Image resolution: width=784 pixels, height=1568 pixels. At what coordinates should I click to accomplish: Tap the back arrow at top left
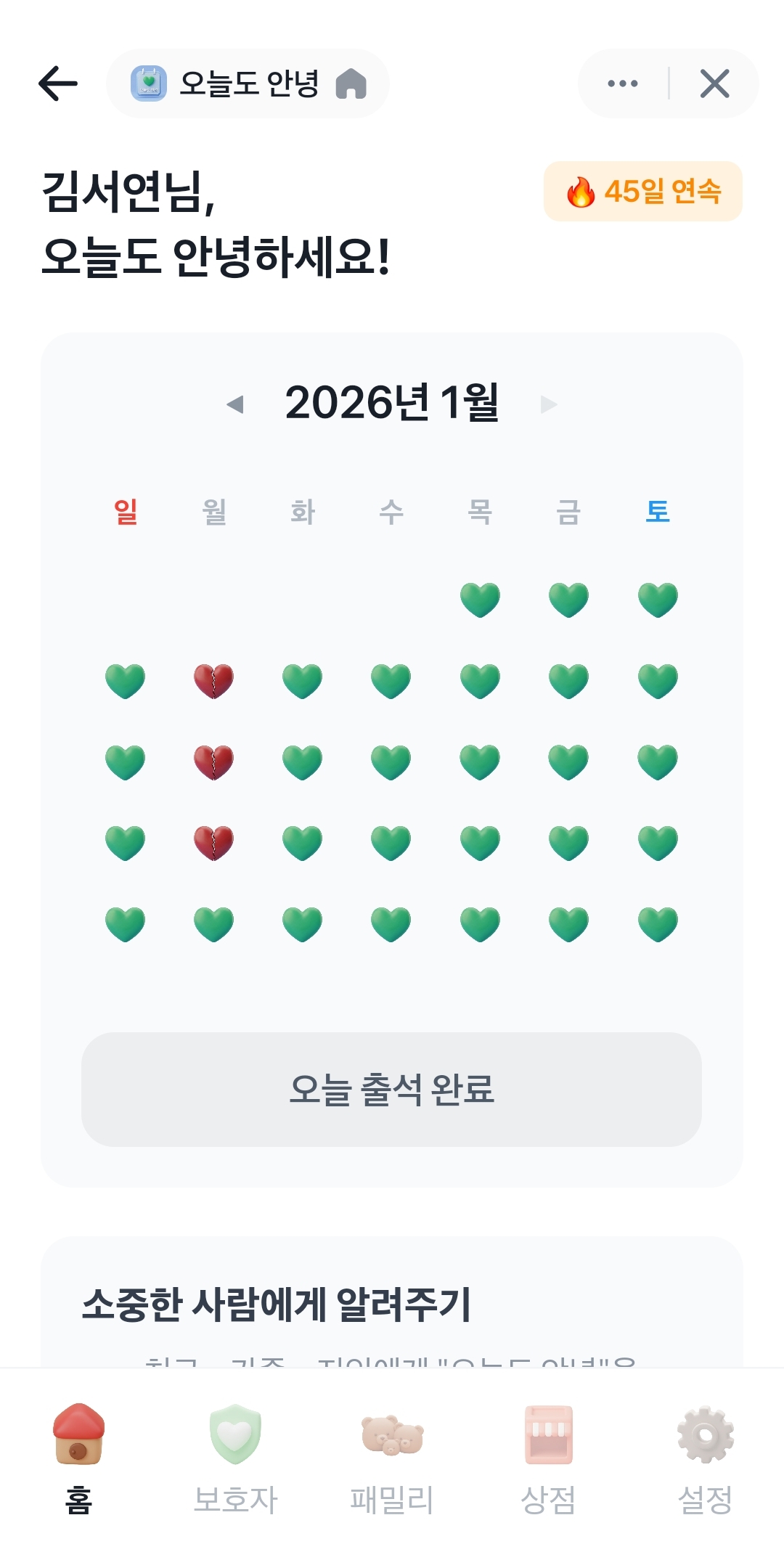[57, 83]
